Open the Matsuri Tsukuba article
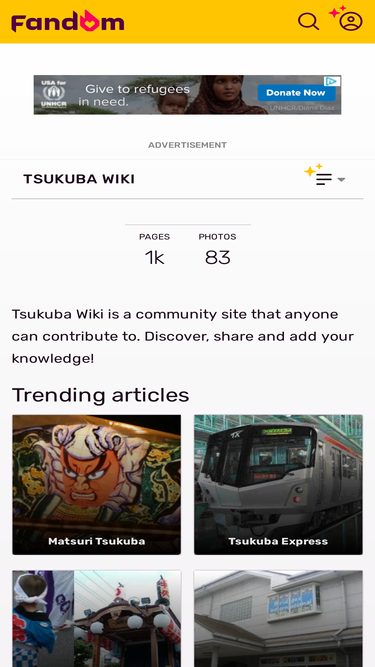Image resolution: width=375 pixels, height=667 pixels. pyautogui.click(x=97, y=485)
